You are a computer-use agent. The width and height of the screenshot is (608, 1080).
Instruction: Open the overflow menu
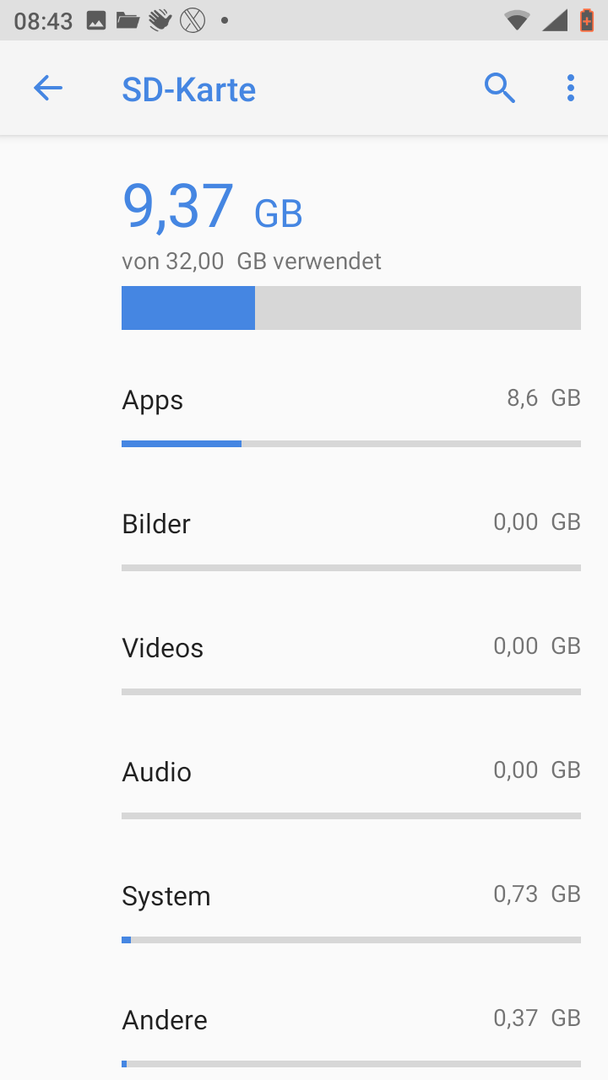coord(570,88)
